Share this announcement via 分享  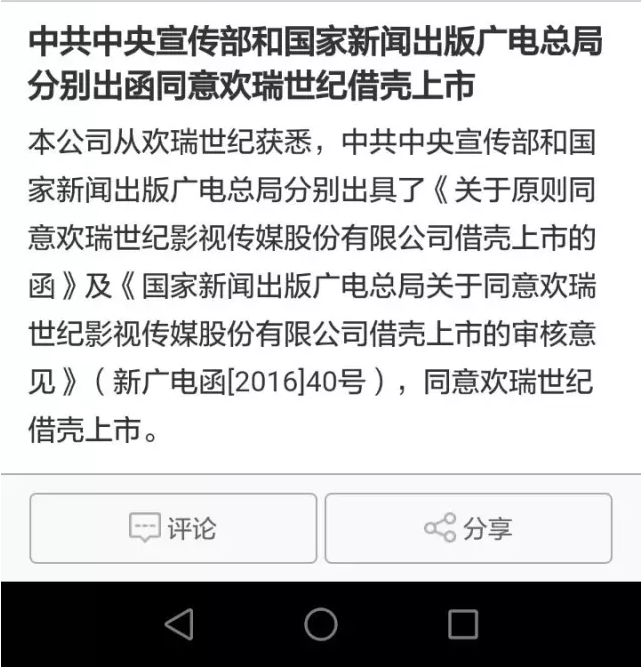468,528
